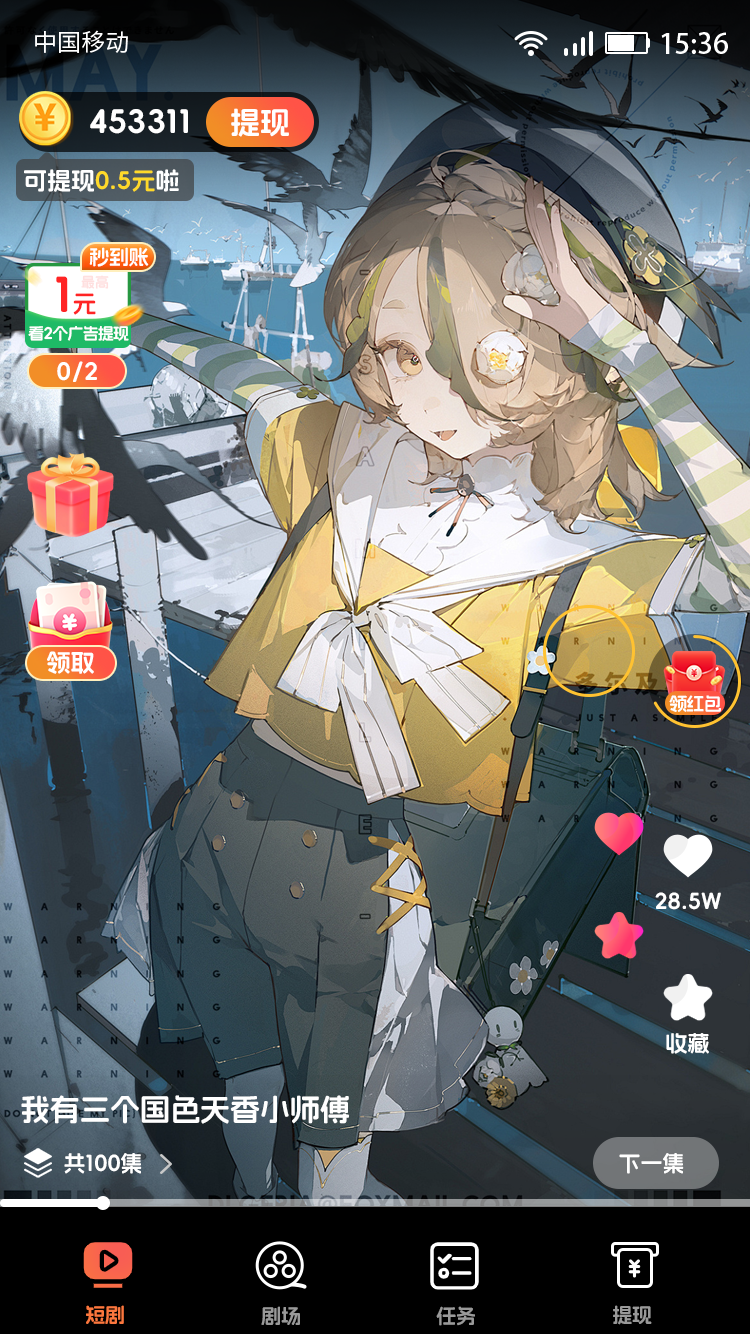Viewport: 750px width, 1334px height.
Task: Switch to the 短剧 tab
Action: (105, 1283)
